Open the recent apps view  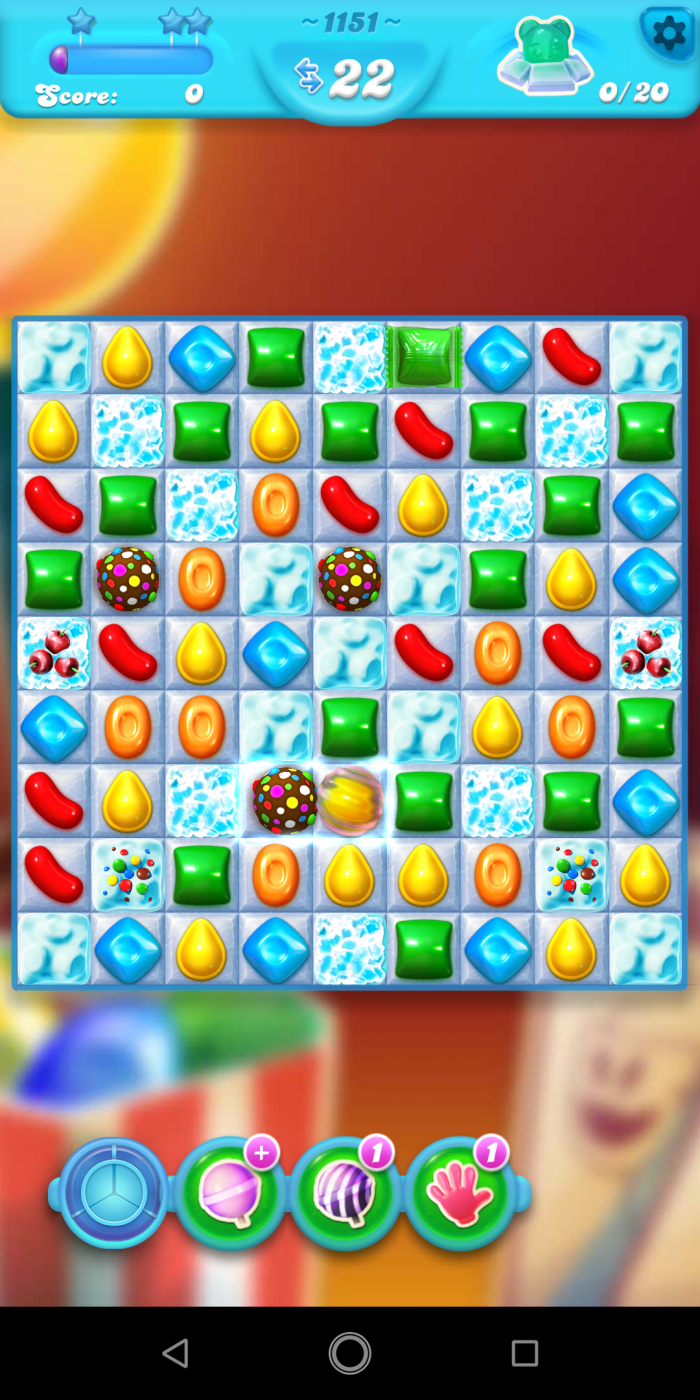coord(524,1353)
